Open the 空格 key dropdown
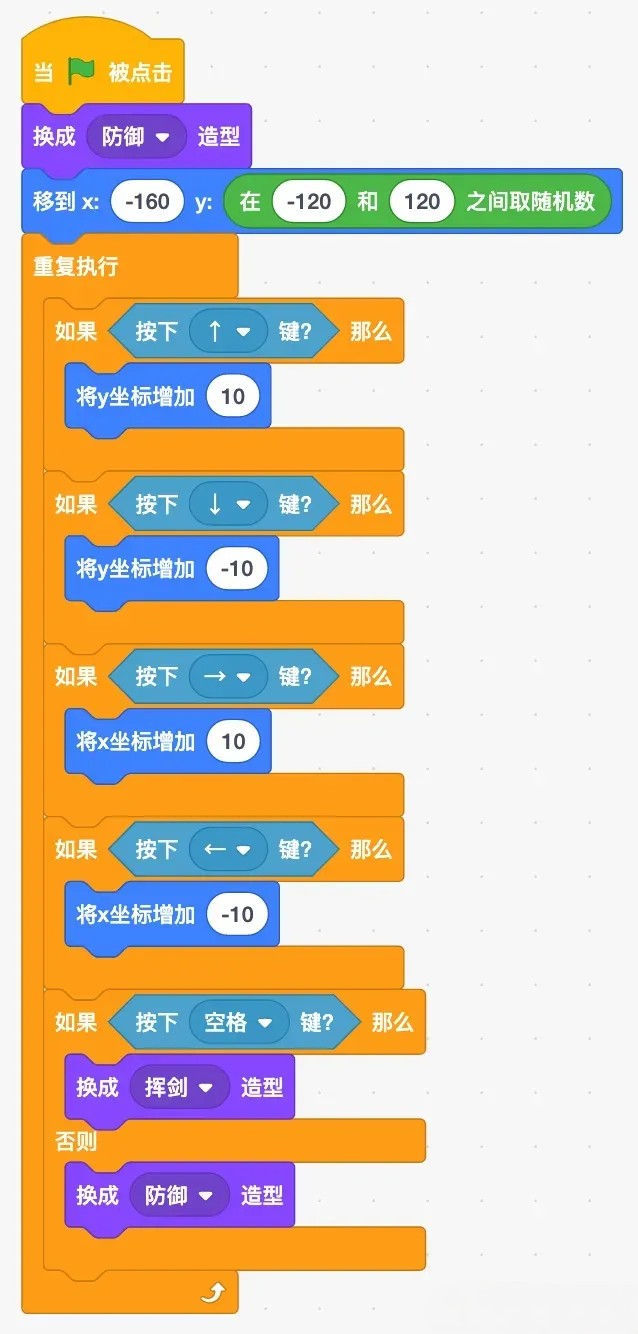Screen dimensions: 638x1334 pos(240,1023)
